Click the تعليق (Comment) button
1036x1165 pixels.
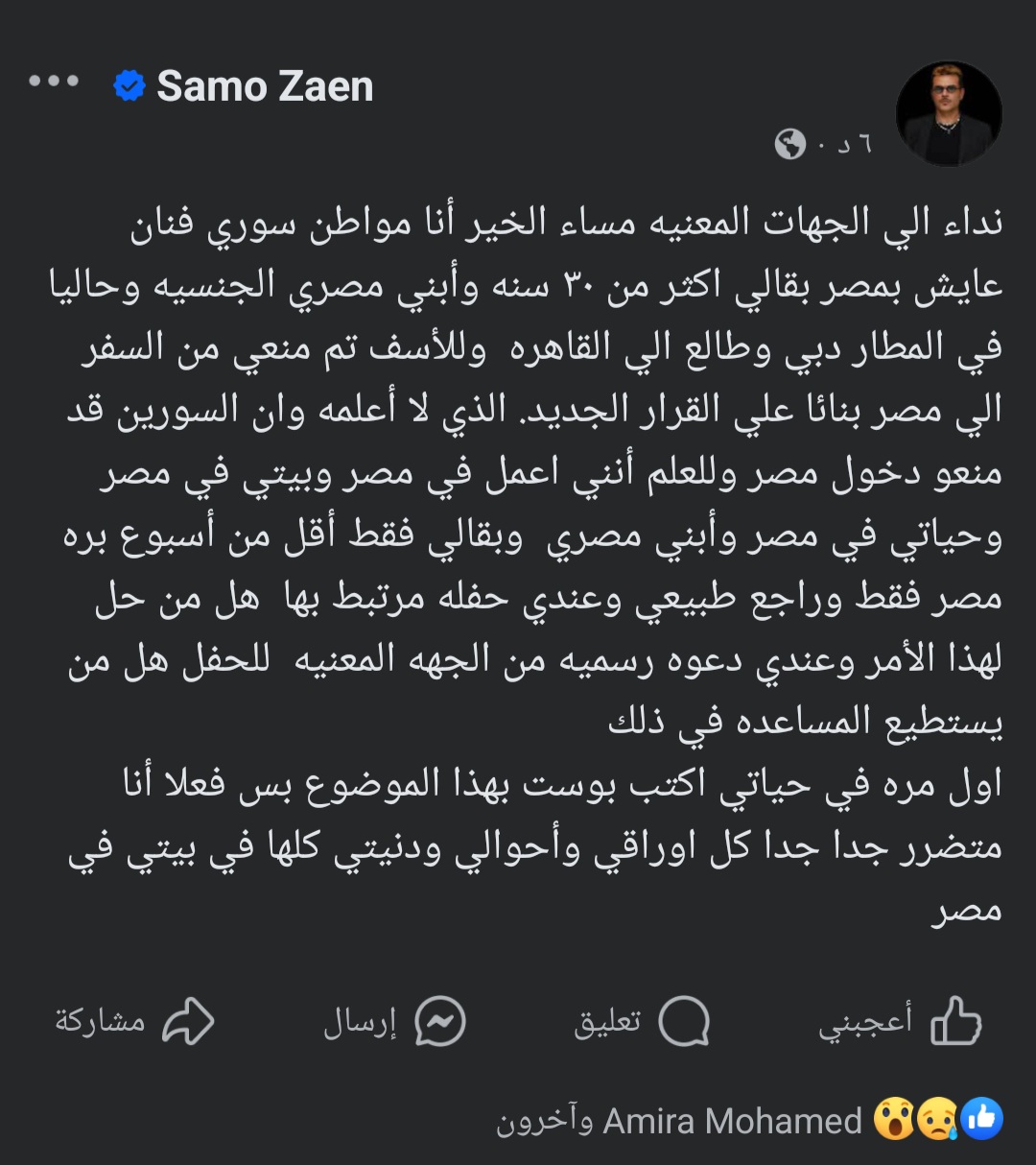610,1023
